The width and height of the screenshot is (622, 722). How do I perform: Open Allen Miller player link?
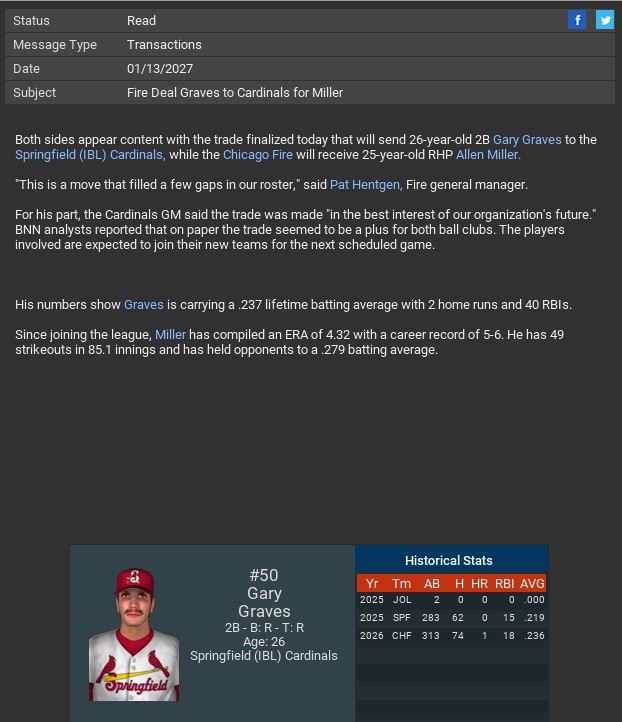tap(488, 155)
